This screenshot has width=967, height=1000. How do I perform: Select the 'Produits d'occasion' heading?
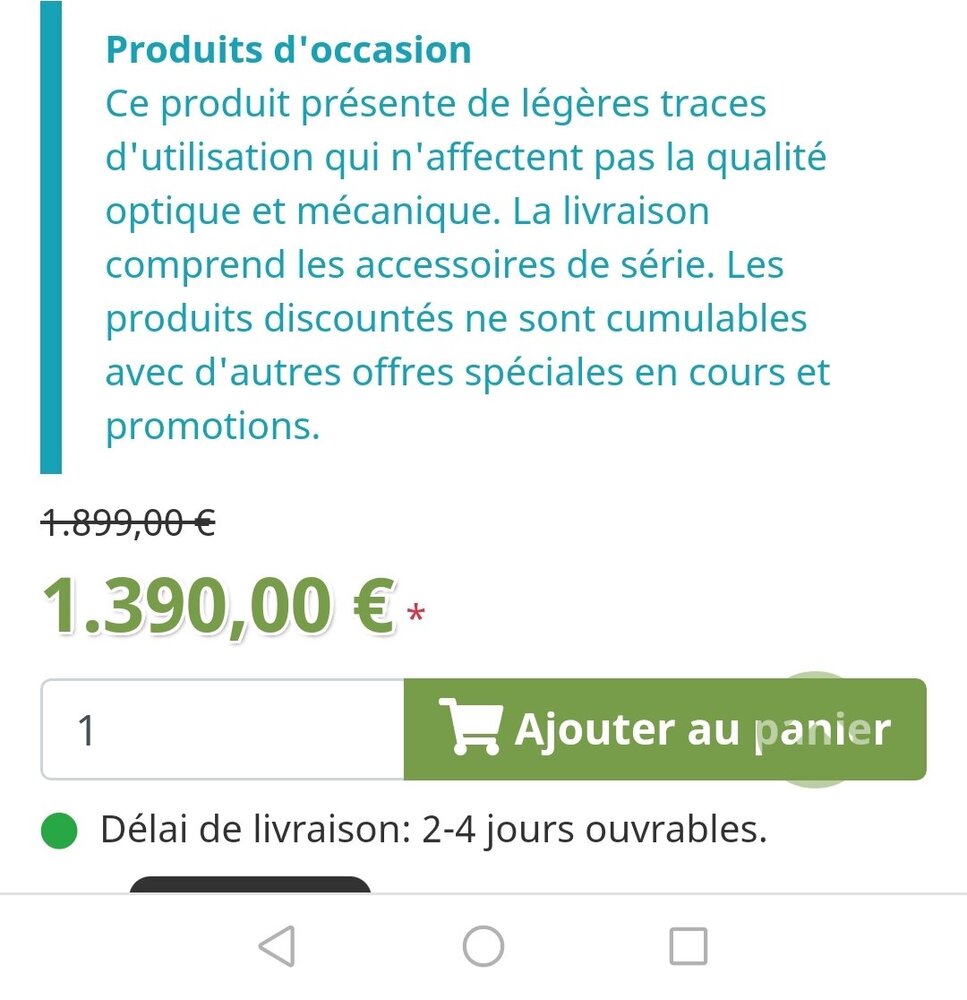288,49
